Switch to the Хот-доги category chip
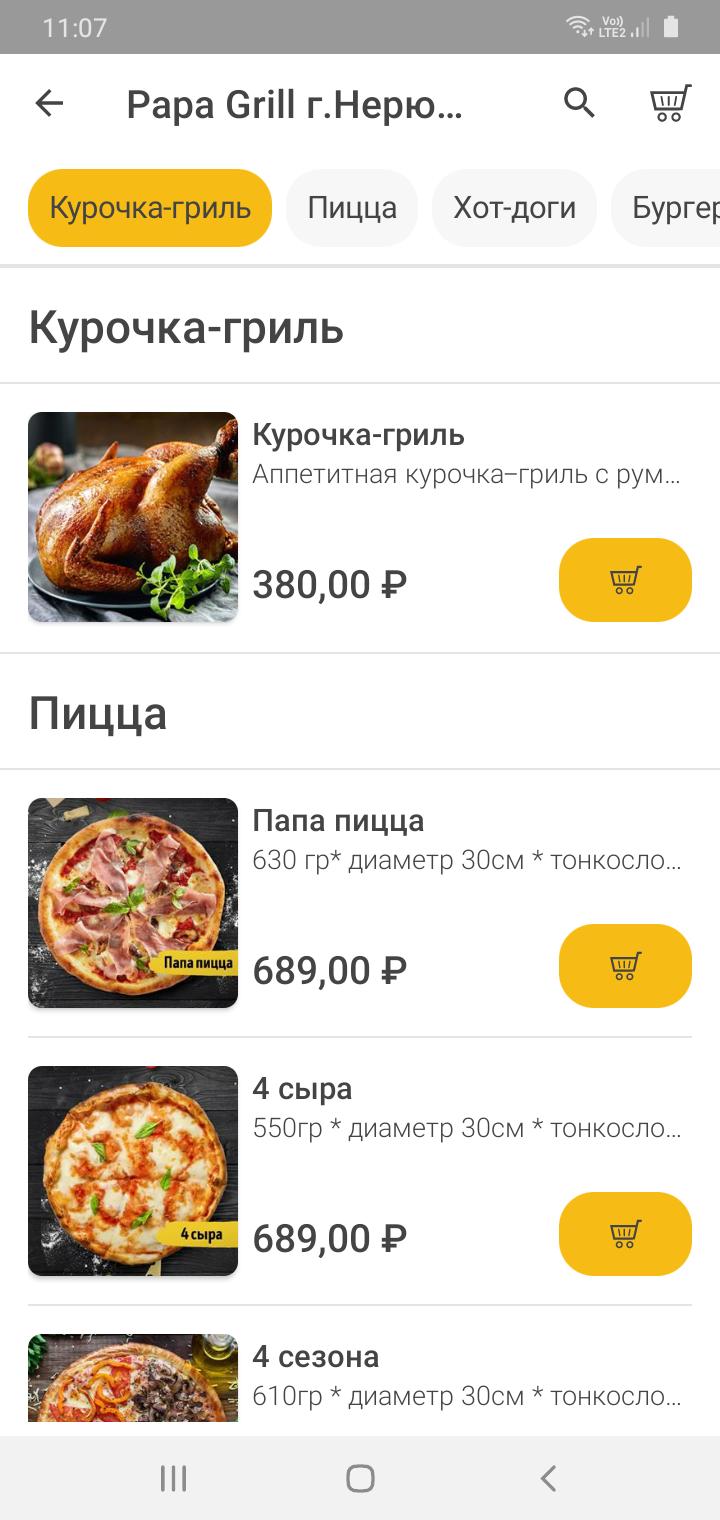720x1520 pixels. tap(514, 208)
